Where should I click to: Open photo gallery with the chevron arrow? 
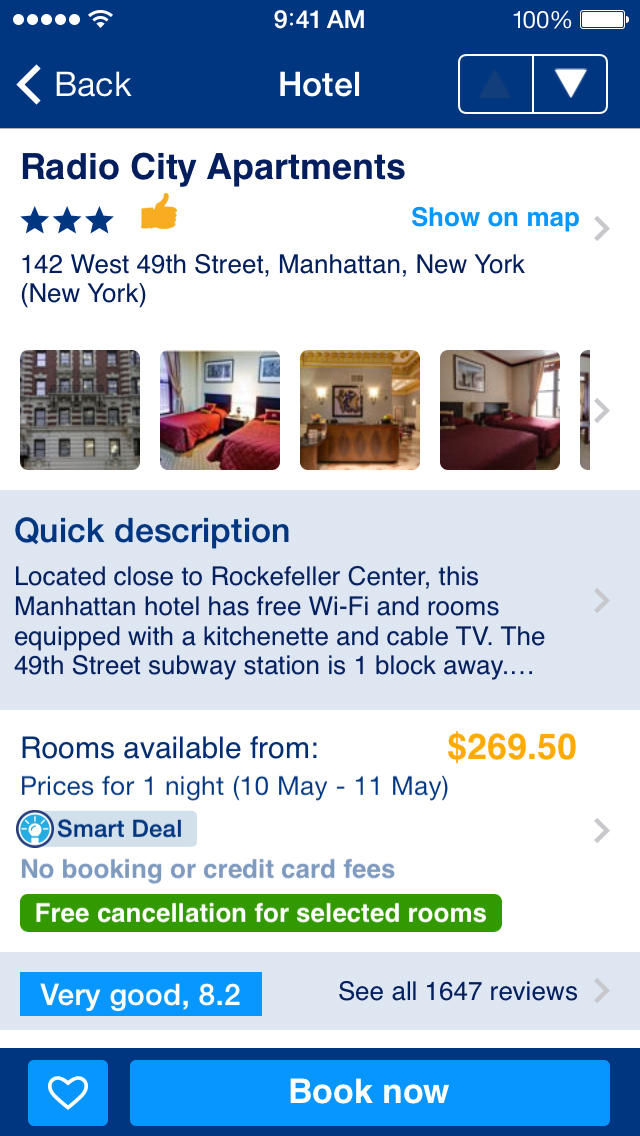click(x=601, y=410)
